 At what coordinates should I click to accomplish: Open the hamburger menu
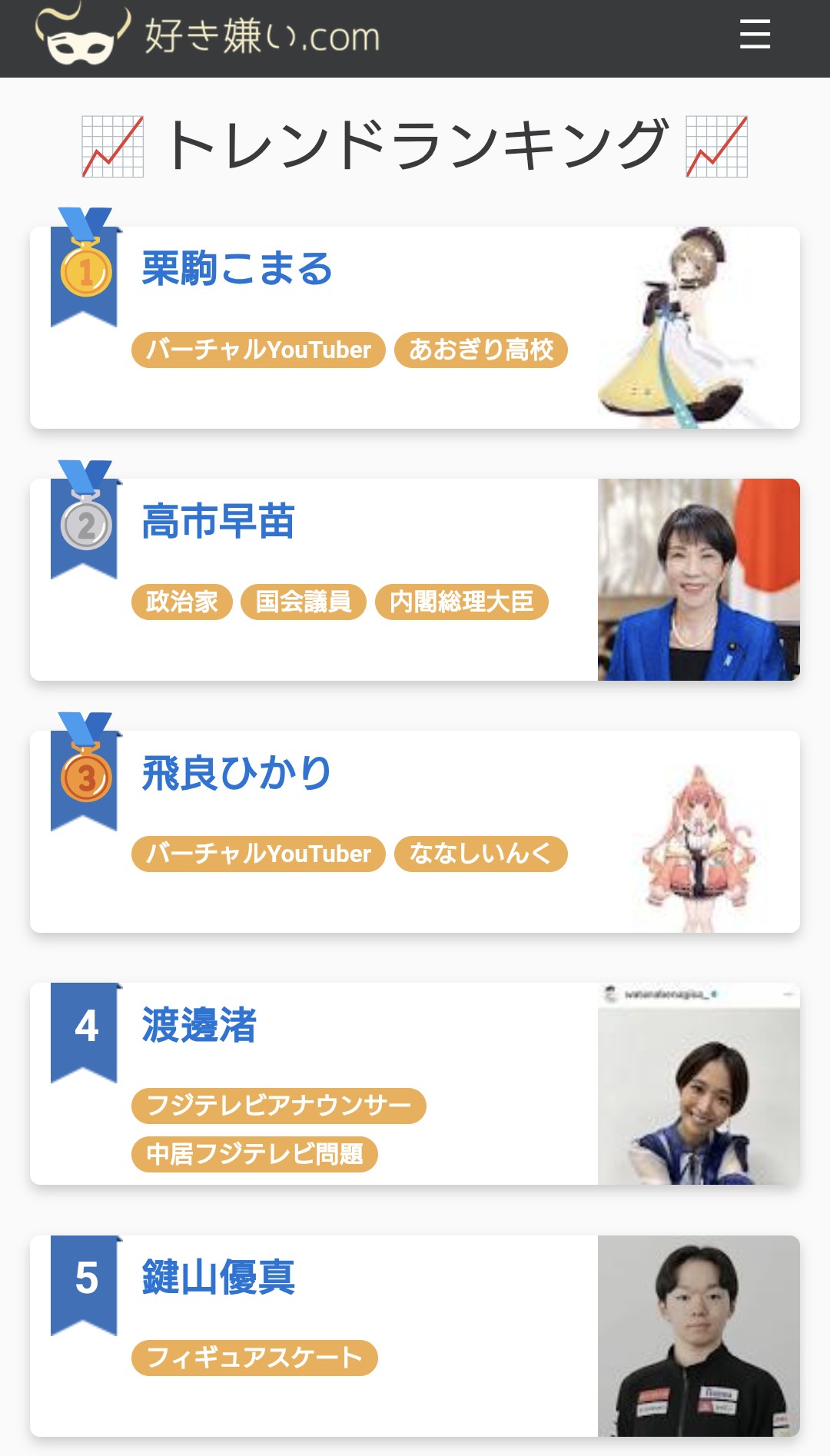tap(755, 35)
